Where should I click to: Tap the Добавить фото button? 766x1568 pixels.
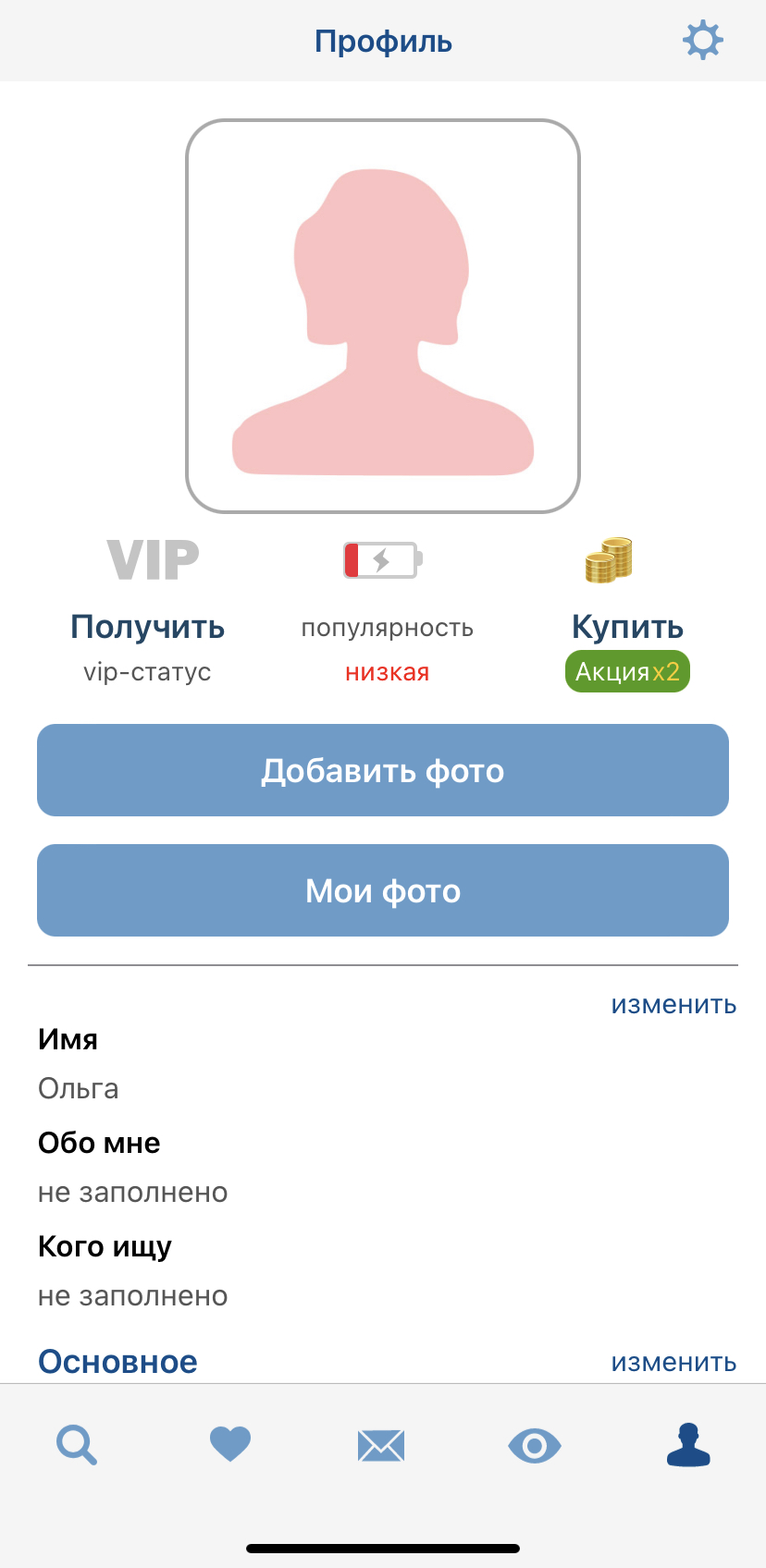[382, 770]
